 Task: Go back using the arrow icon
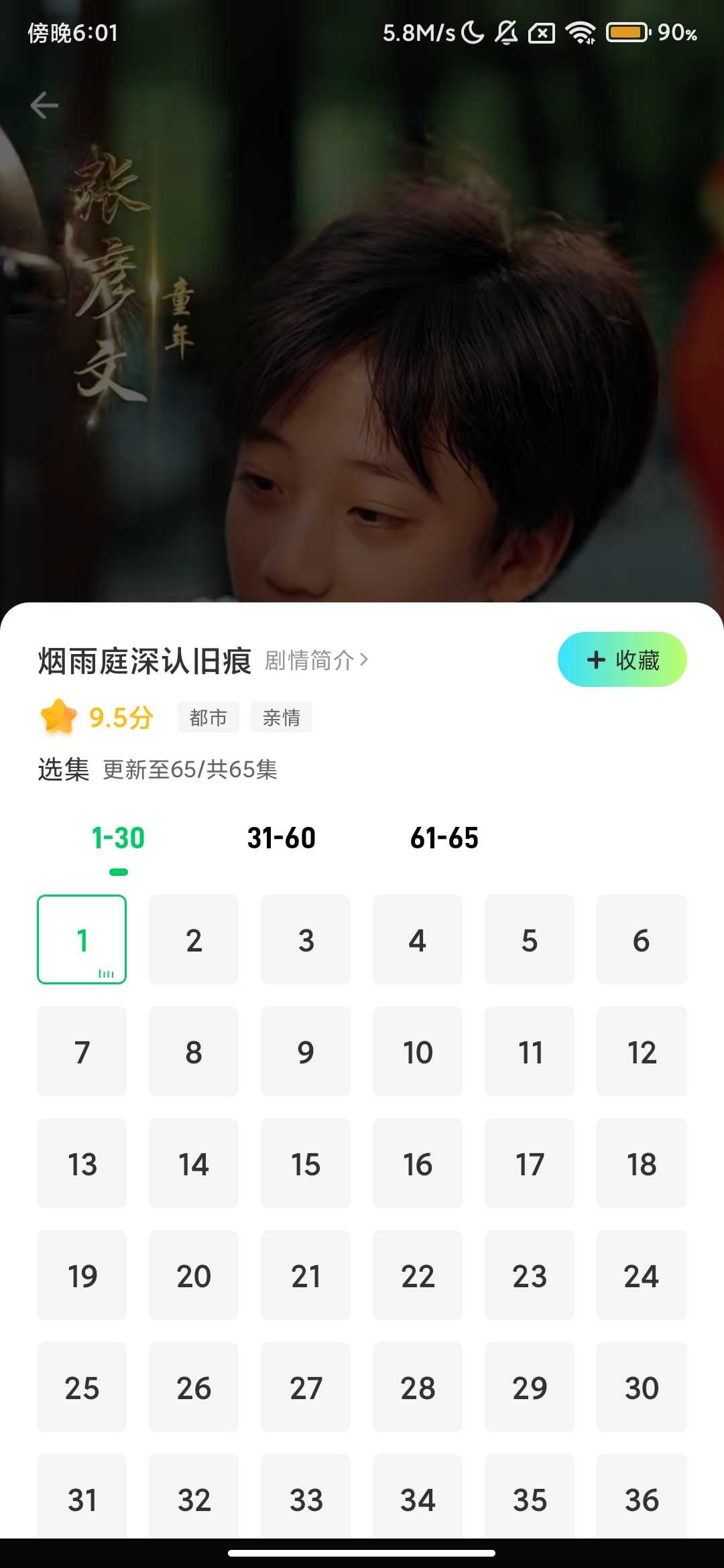tap(44, 105)
